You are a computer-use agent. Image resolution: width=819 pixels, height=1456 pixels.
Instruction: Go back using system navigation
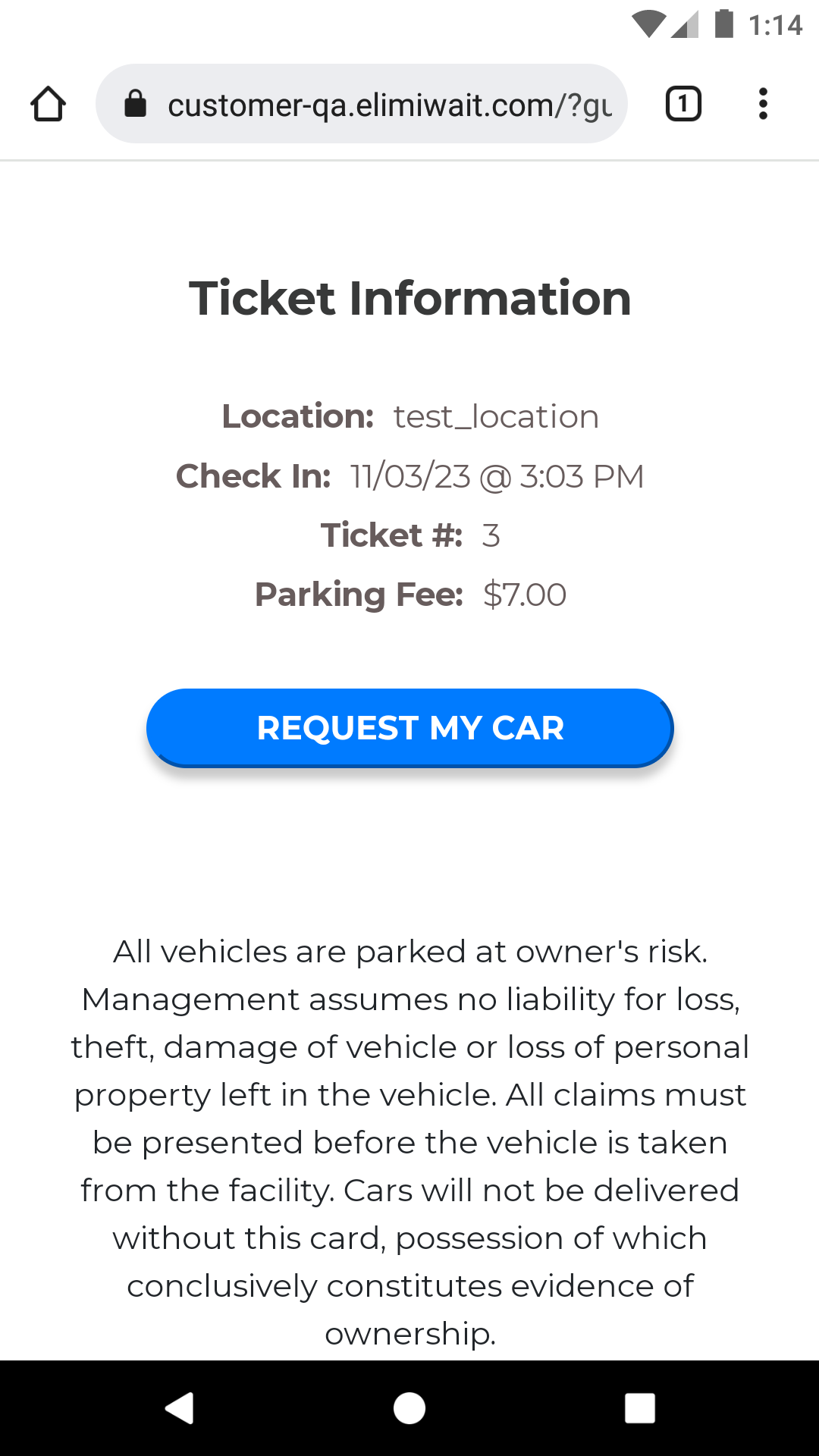pyautogui.click(x=180, y=1408)
